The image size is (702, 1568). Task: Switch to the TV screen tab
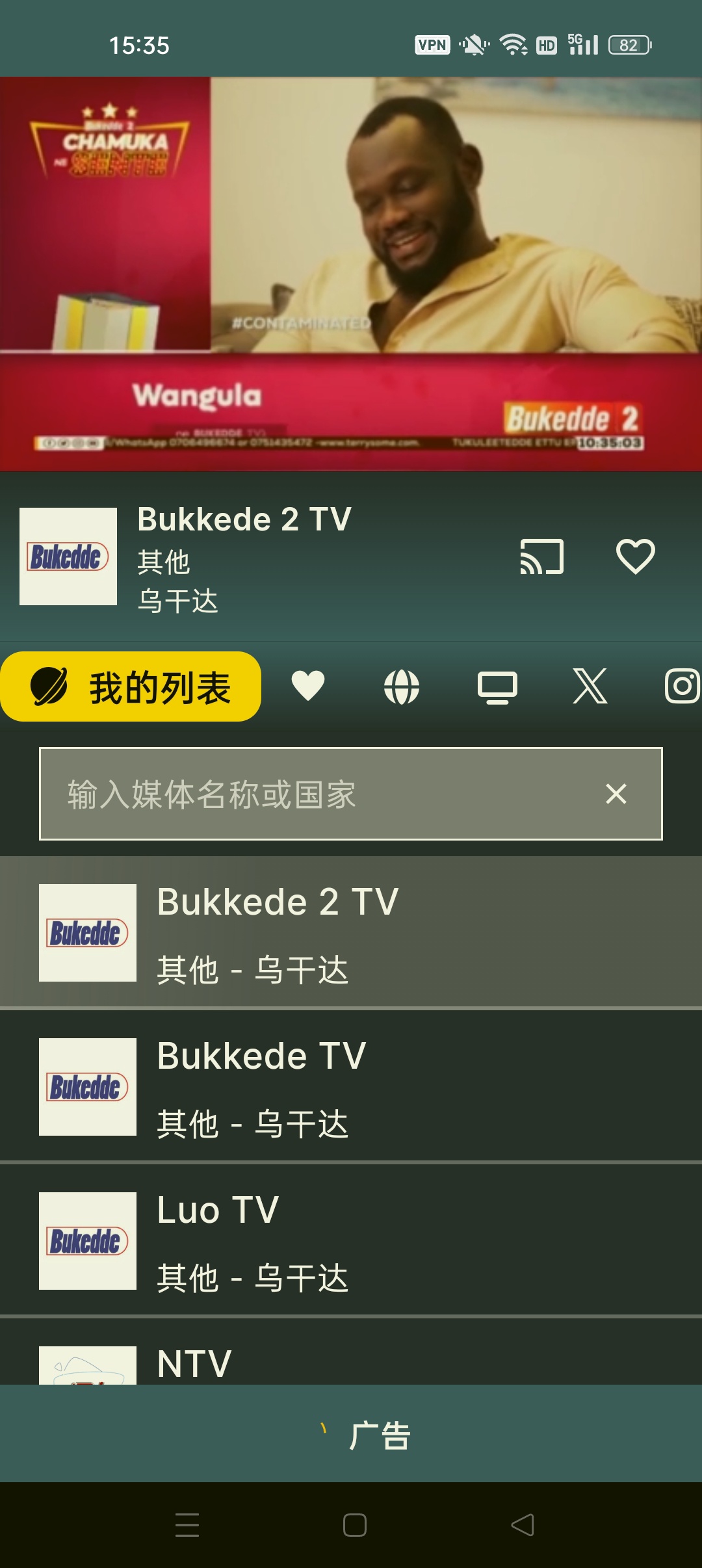(x=497, y=687)
